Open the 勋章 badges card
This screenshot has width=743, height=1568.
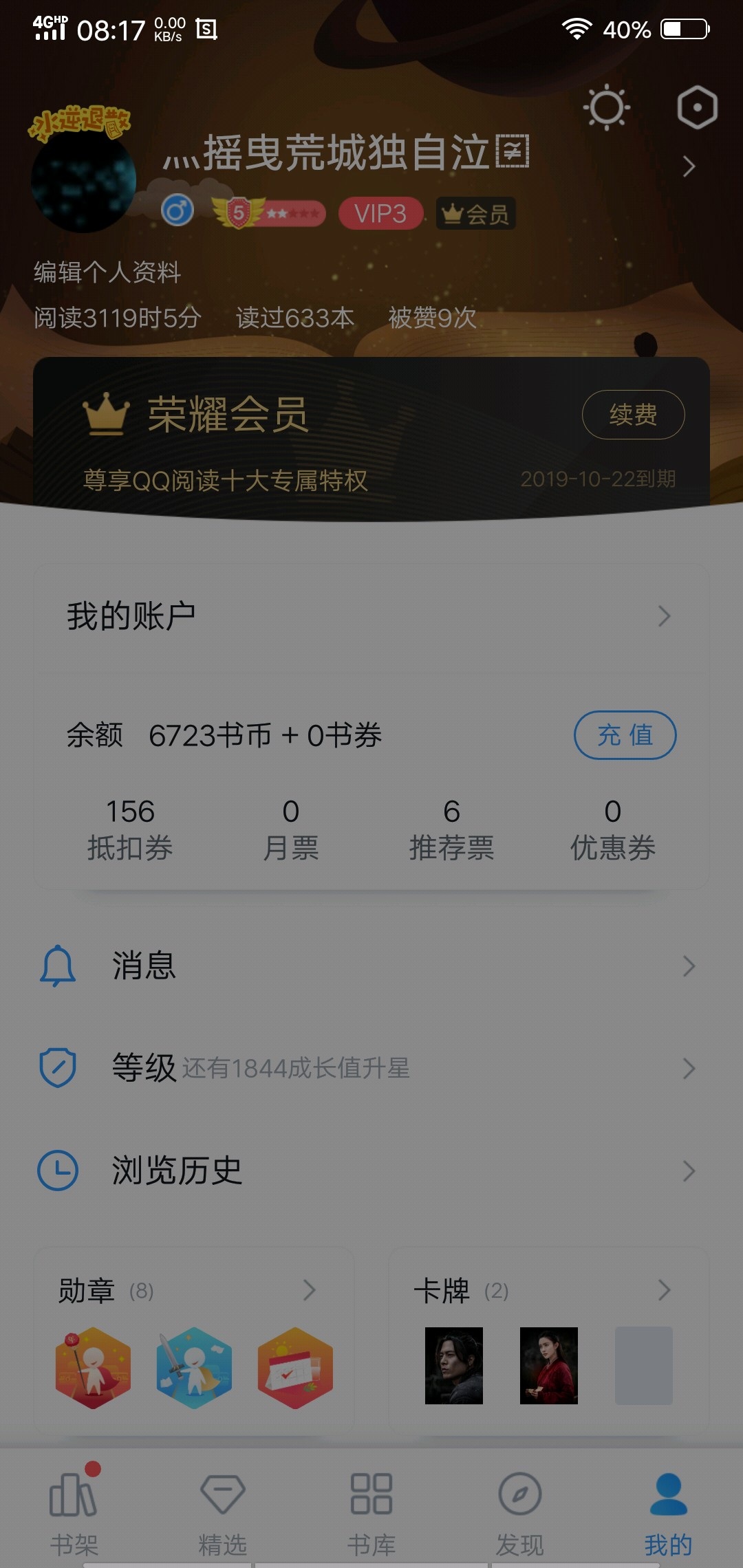[193, 1291]
